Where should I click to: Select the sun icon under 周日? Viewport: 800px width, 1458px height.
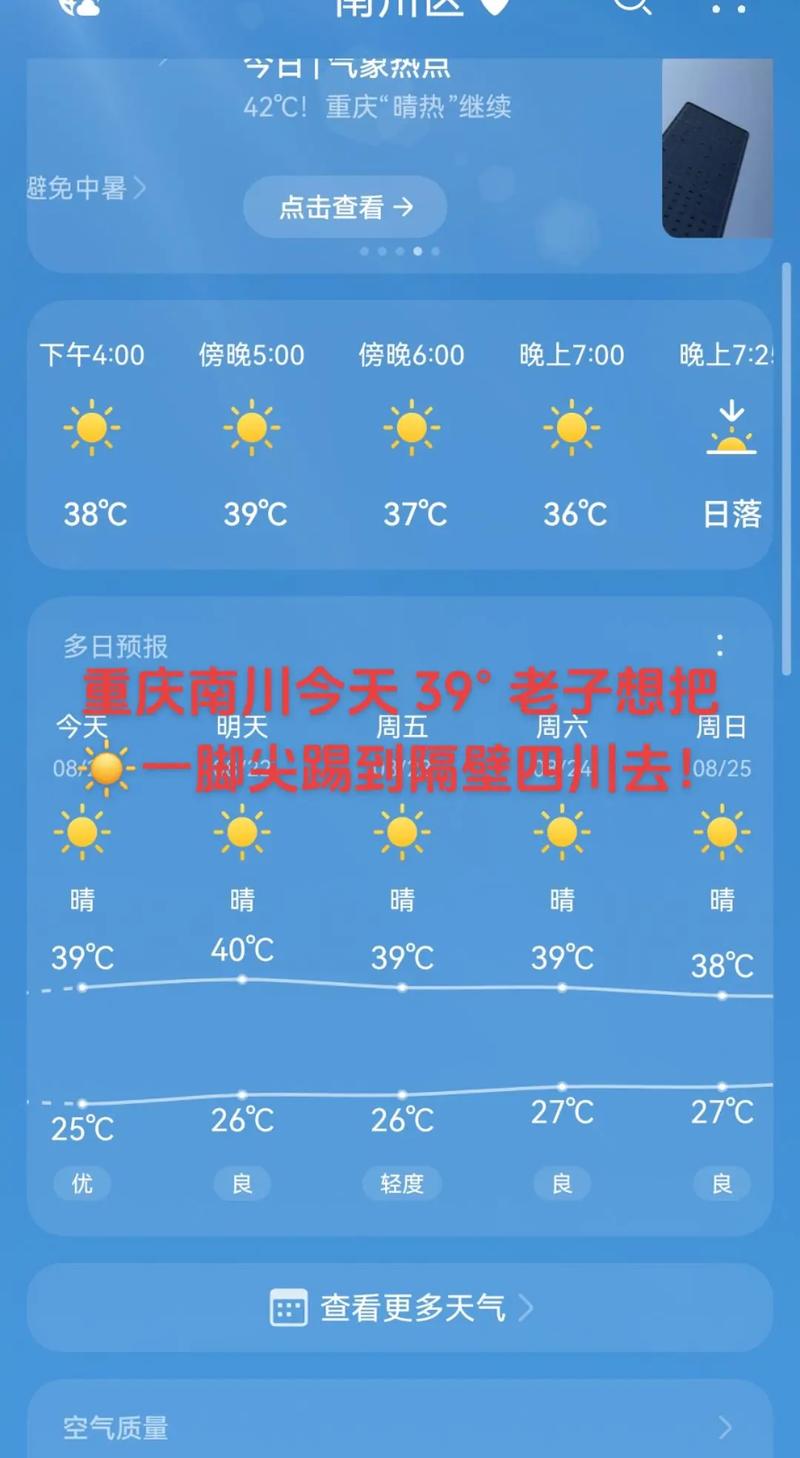[721, 832]
